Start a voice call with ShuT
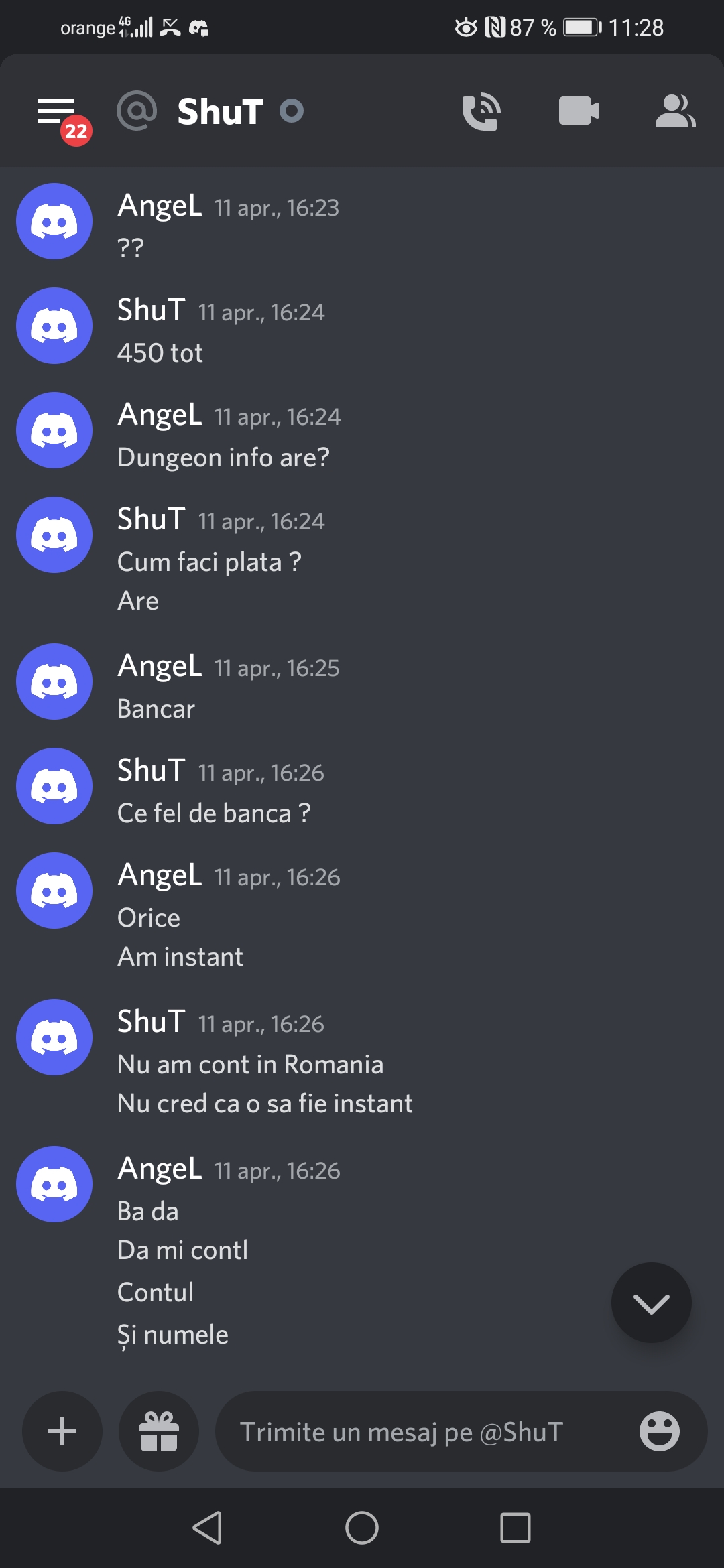724x1568 pixels. pyautogui.click(x=481, y=111)
